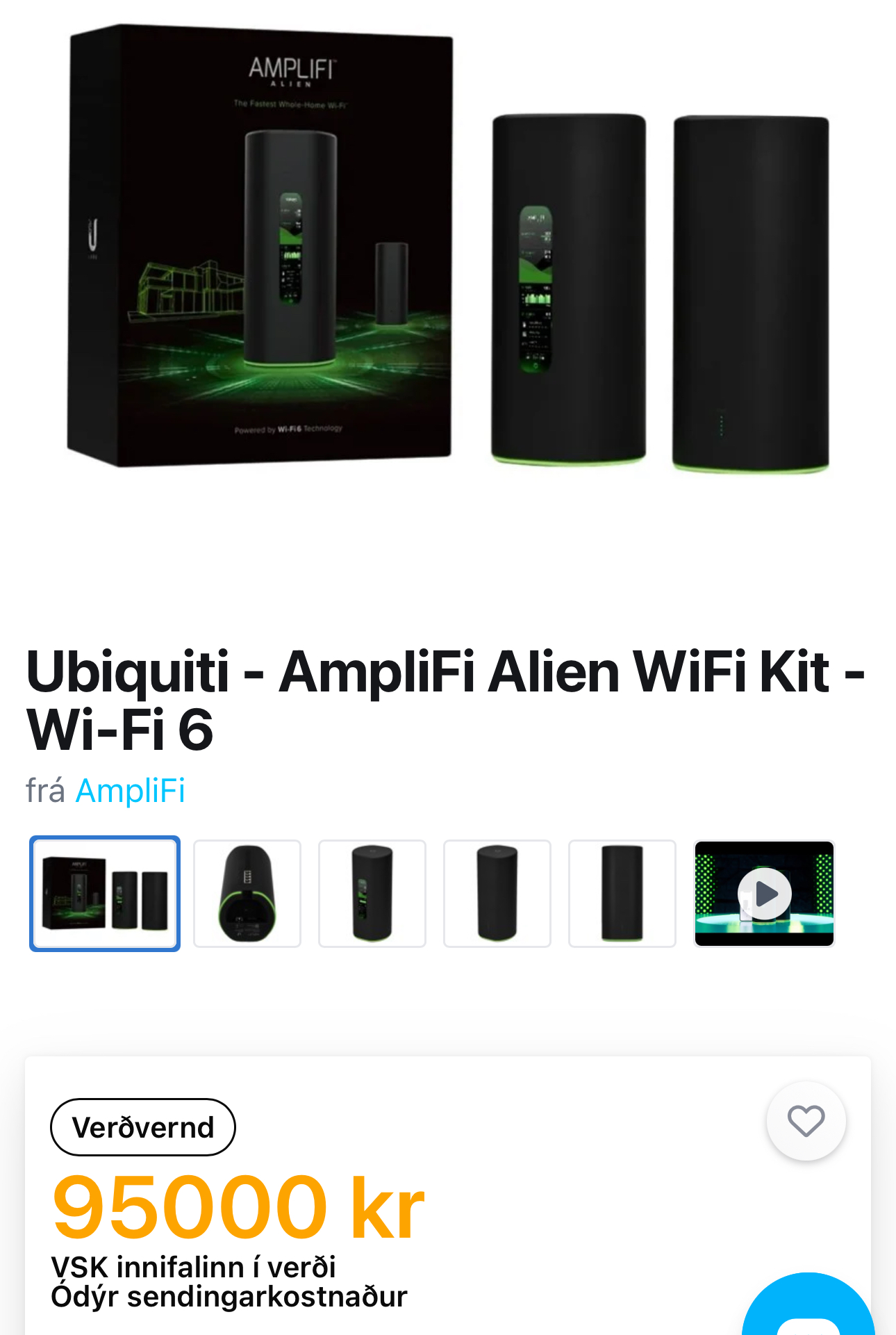Tap the Verðvernd price protection badge

[x=143, y=1127]
